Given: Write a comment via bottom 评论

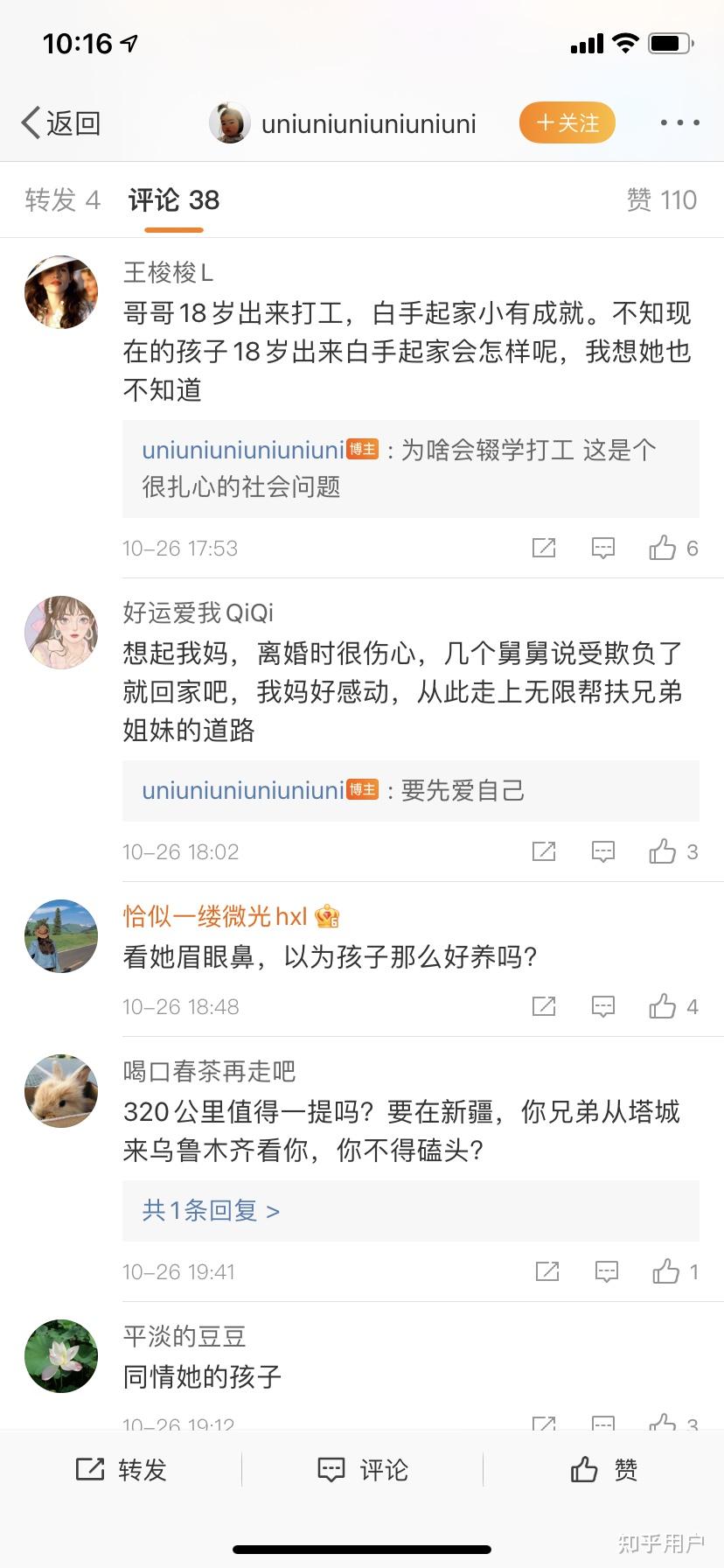Looking at the screenshot, I should pyautogui.click(x=363, y=1470).
